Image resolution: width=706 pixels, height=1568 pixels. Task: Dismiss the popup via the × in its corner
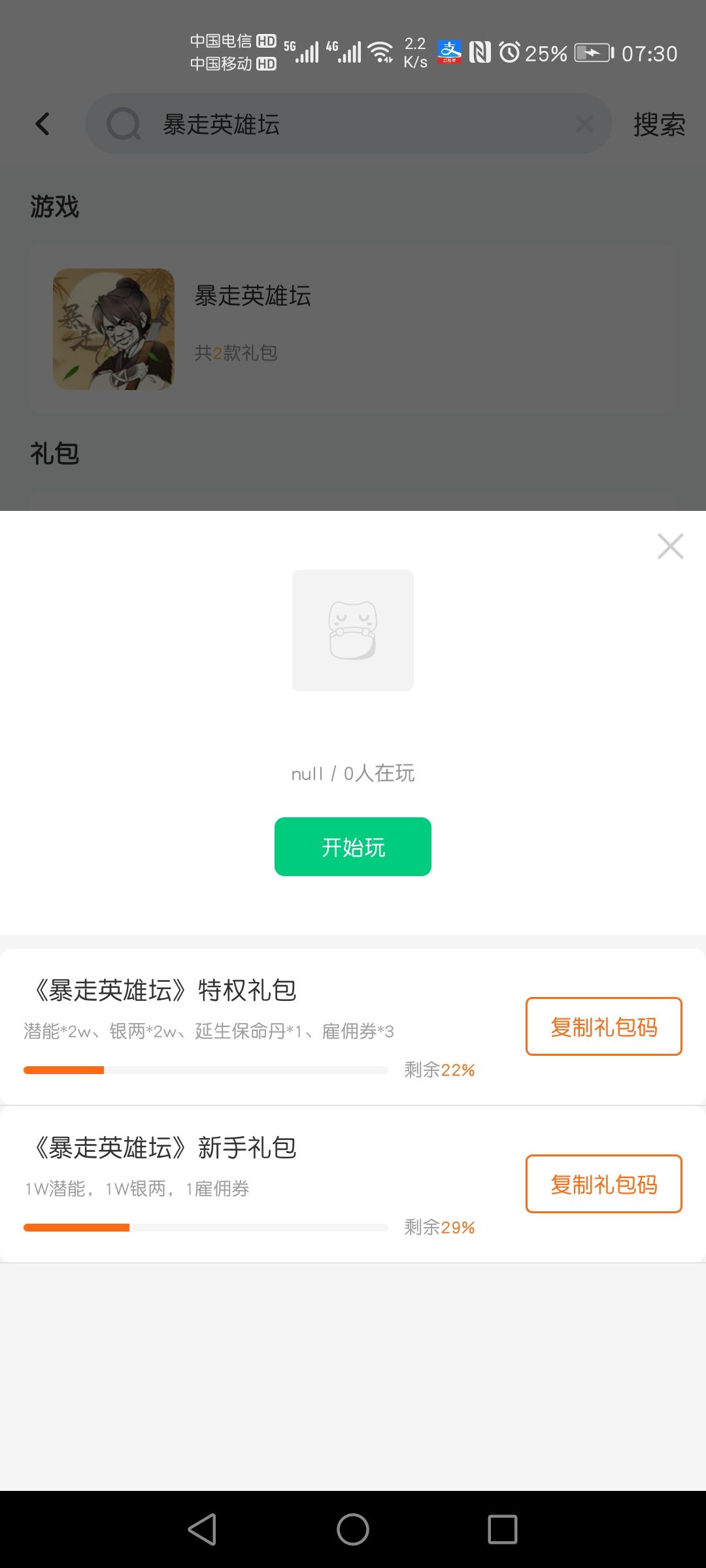coord(669,547)
